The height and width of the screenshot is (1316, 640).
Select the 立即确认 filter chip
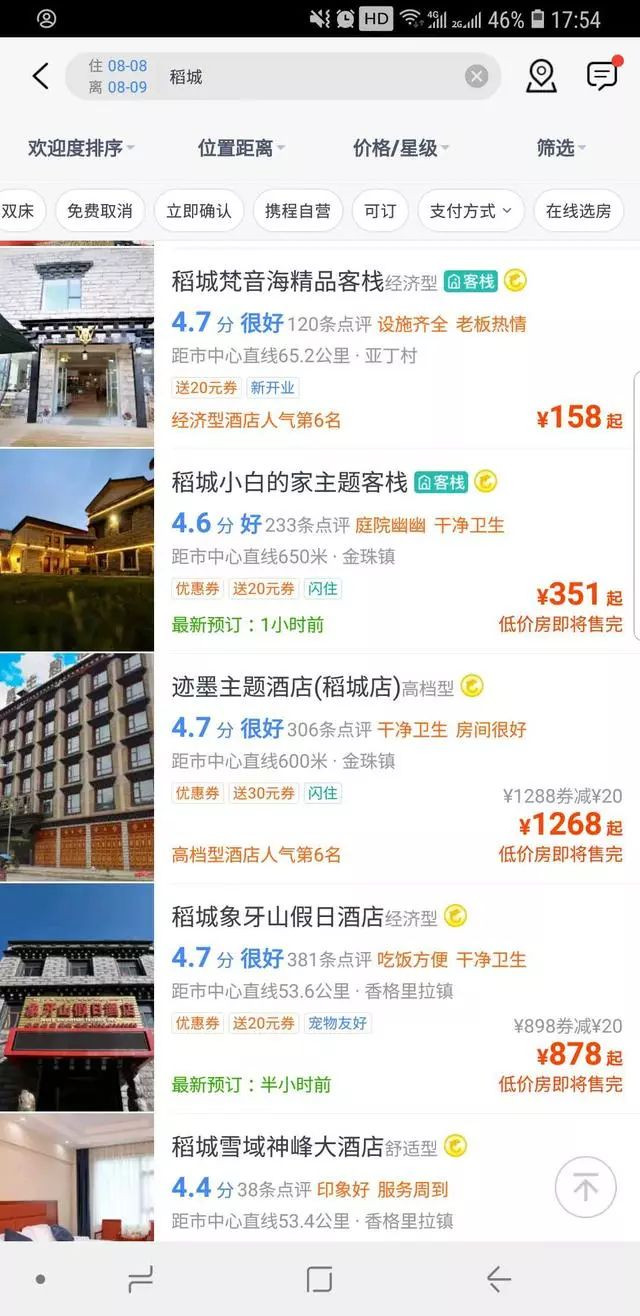coord(198,211)
